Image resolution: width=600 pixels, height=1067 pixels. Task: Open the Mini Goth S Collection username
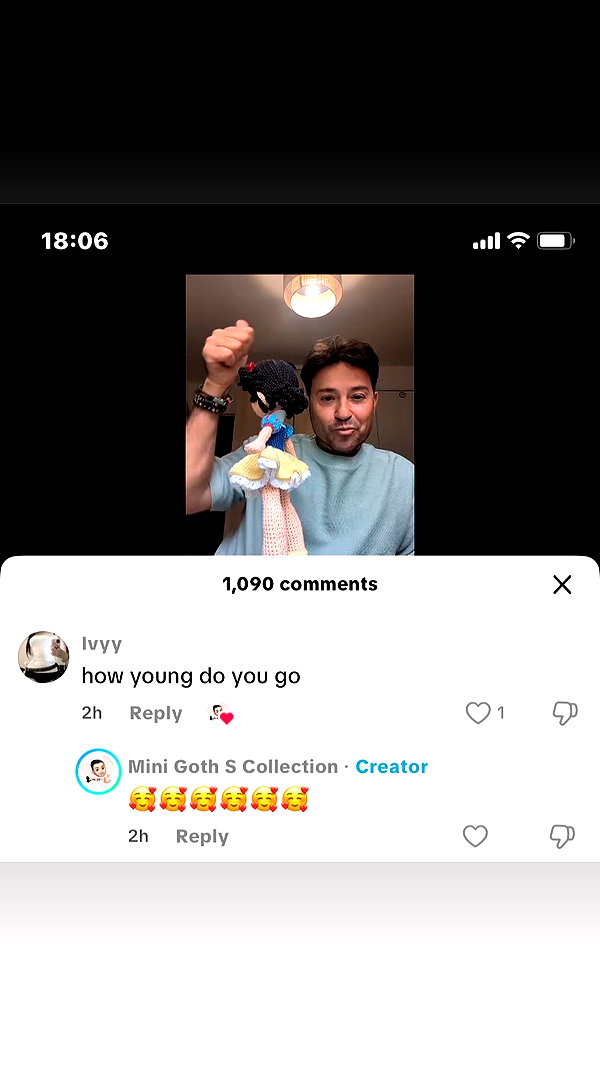(233, 766)
